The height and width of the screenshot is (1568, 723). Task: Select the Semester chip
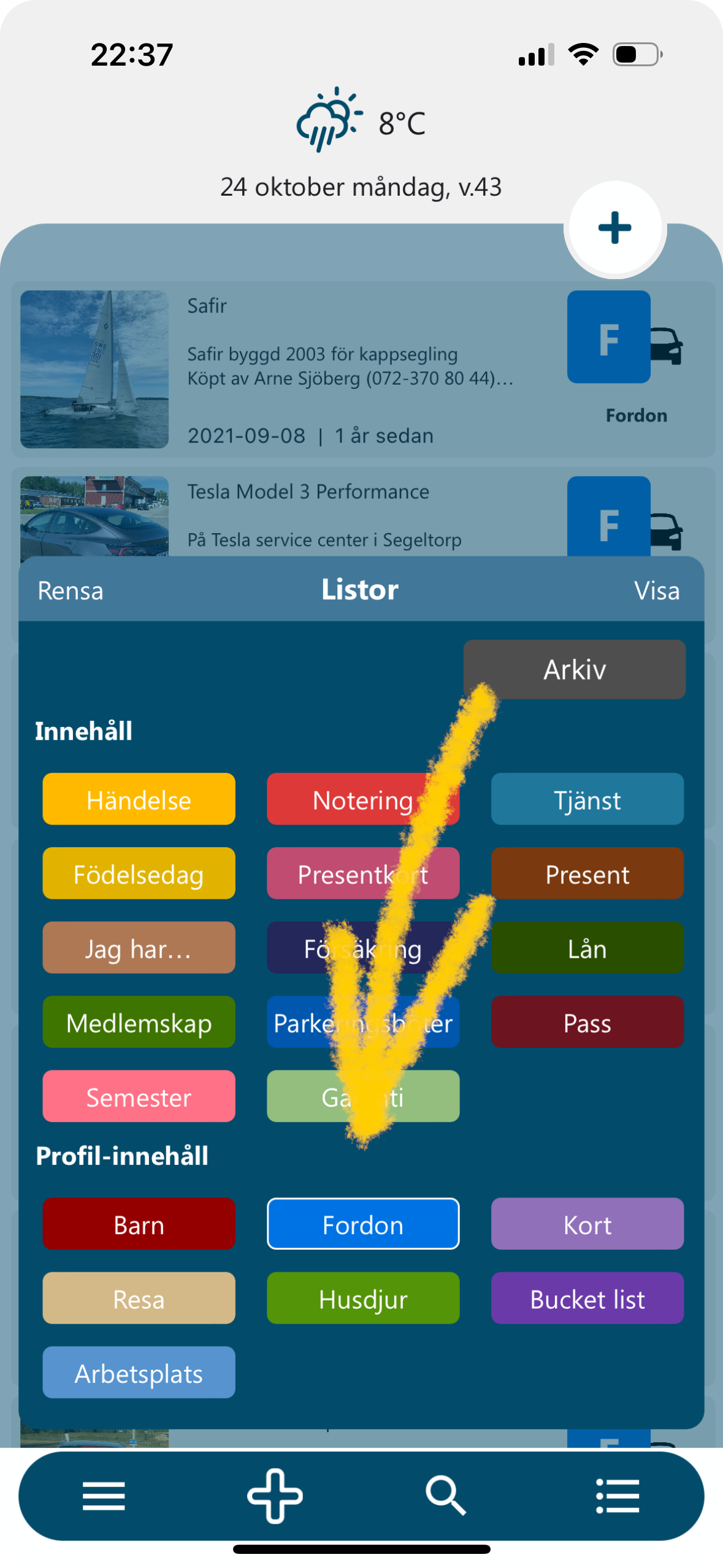[139, 1097]
